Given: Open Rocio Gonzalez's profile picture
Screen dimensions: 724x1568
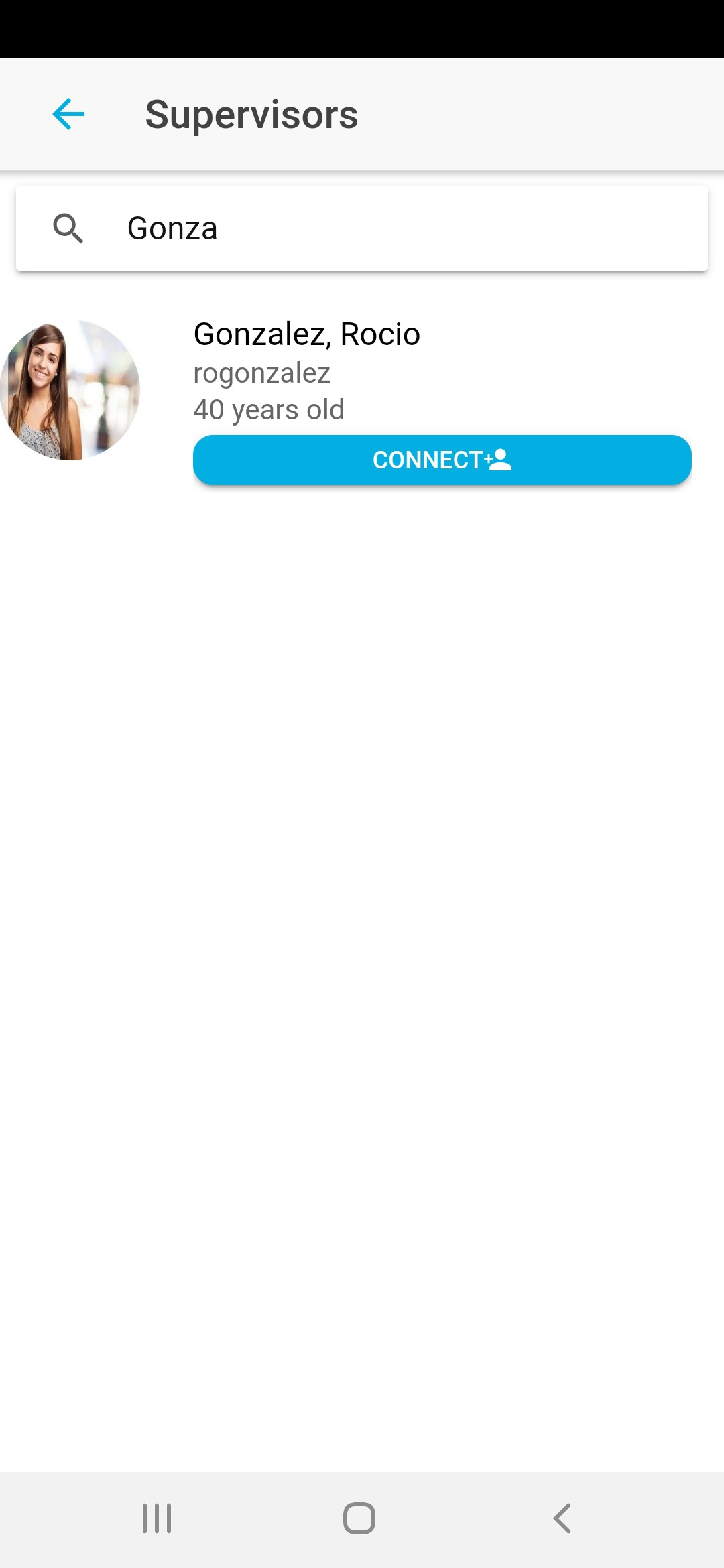Looking at the screenshot, I should tap(70, 390).
